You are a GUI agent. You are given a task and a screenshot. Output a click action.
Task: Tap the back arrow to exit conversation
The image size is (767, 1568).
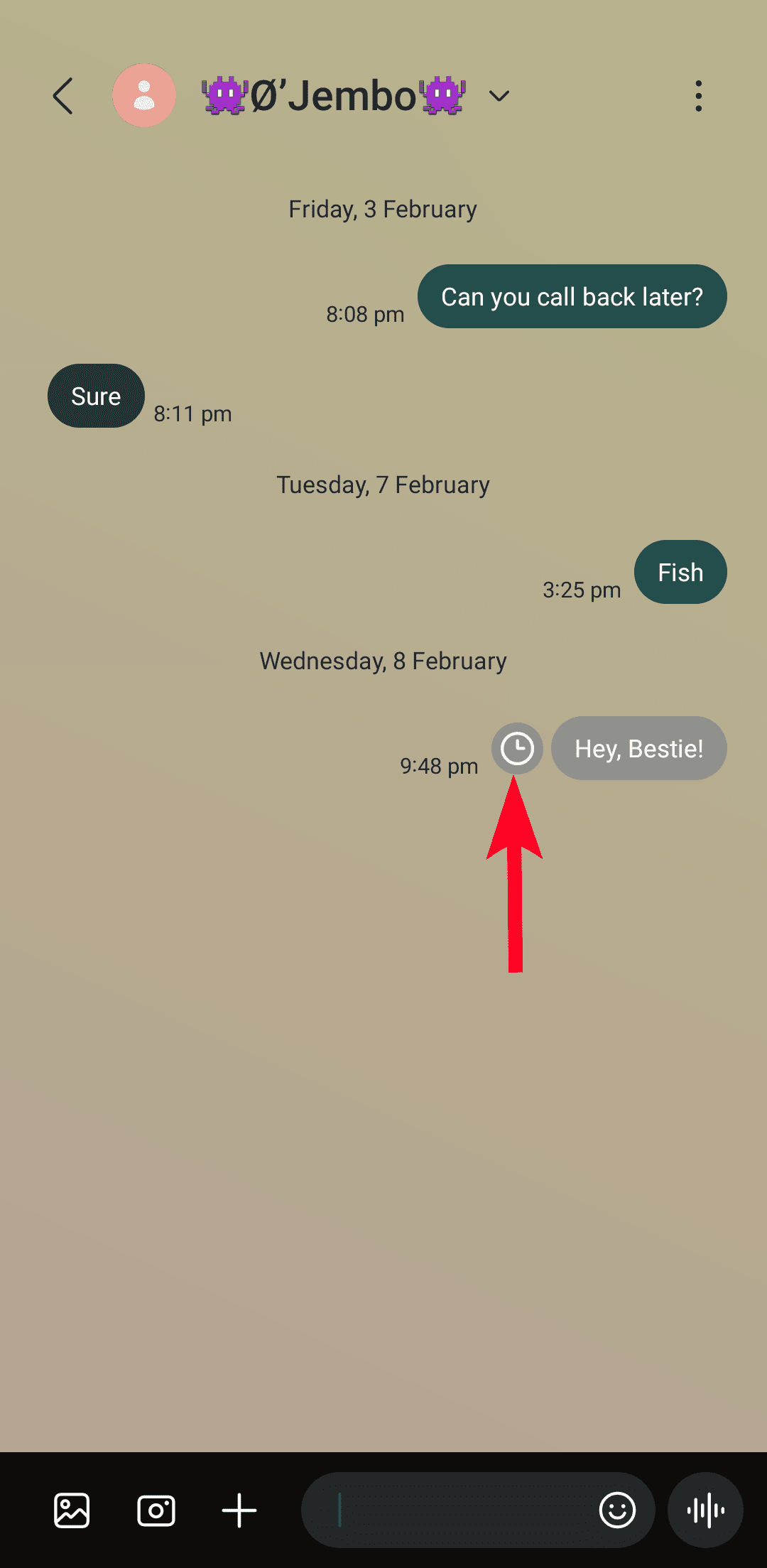click(x=62, y=96)
